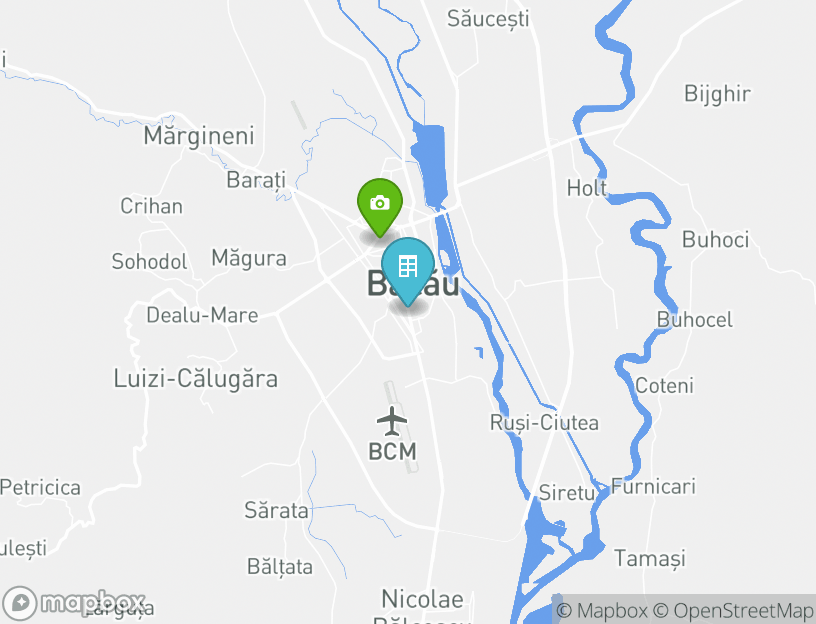The width and height of the screenshot is (816, 624).
Task: Tap the green camera map pin
Action: (x=379, y=204)
